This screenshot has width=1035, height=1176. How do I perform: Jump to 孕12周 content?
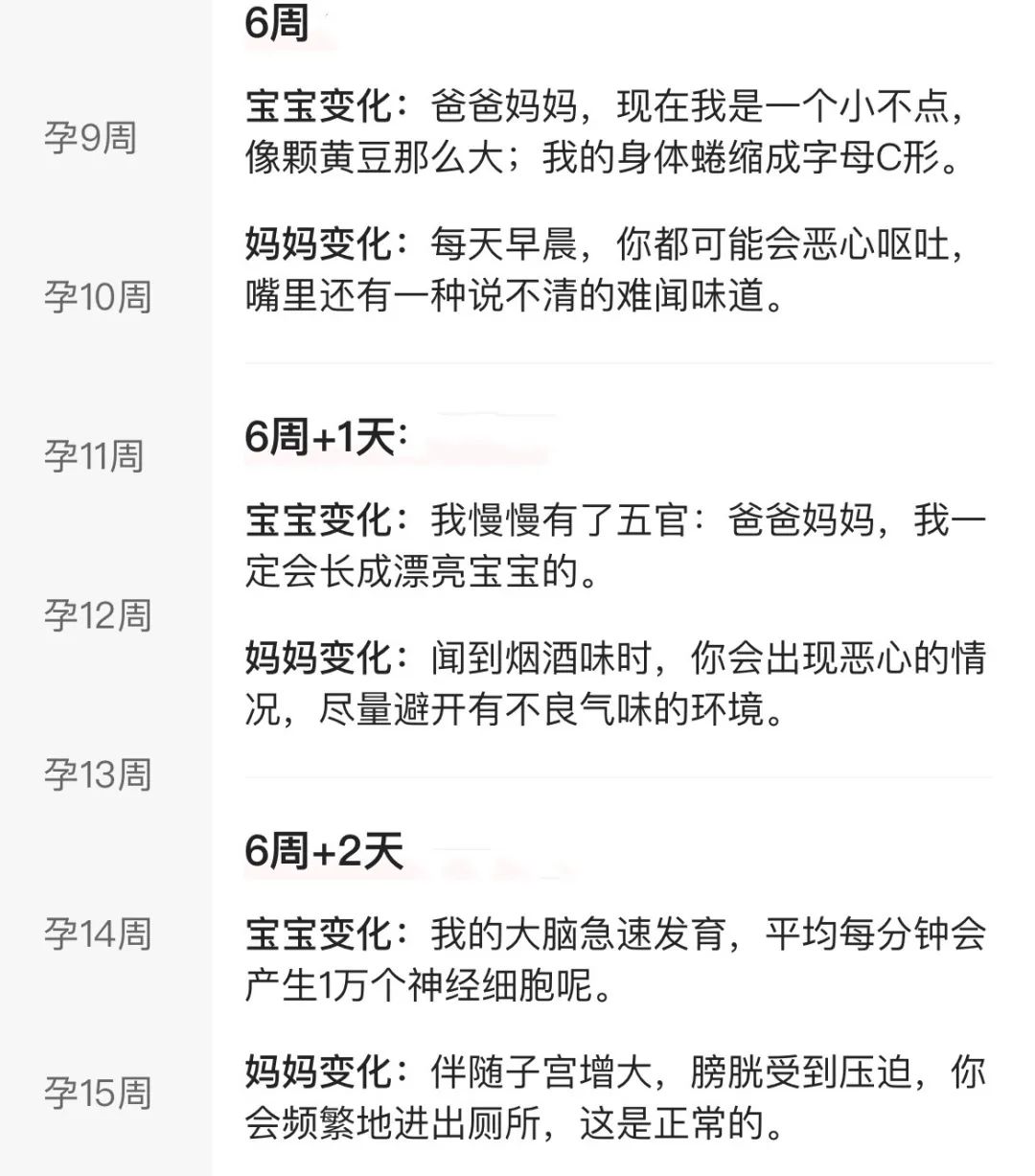(97, 615)
